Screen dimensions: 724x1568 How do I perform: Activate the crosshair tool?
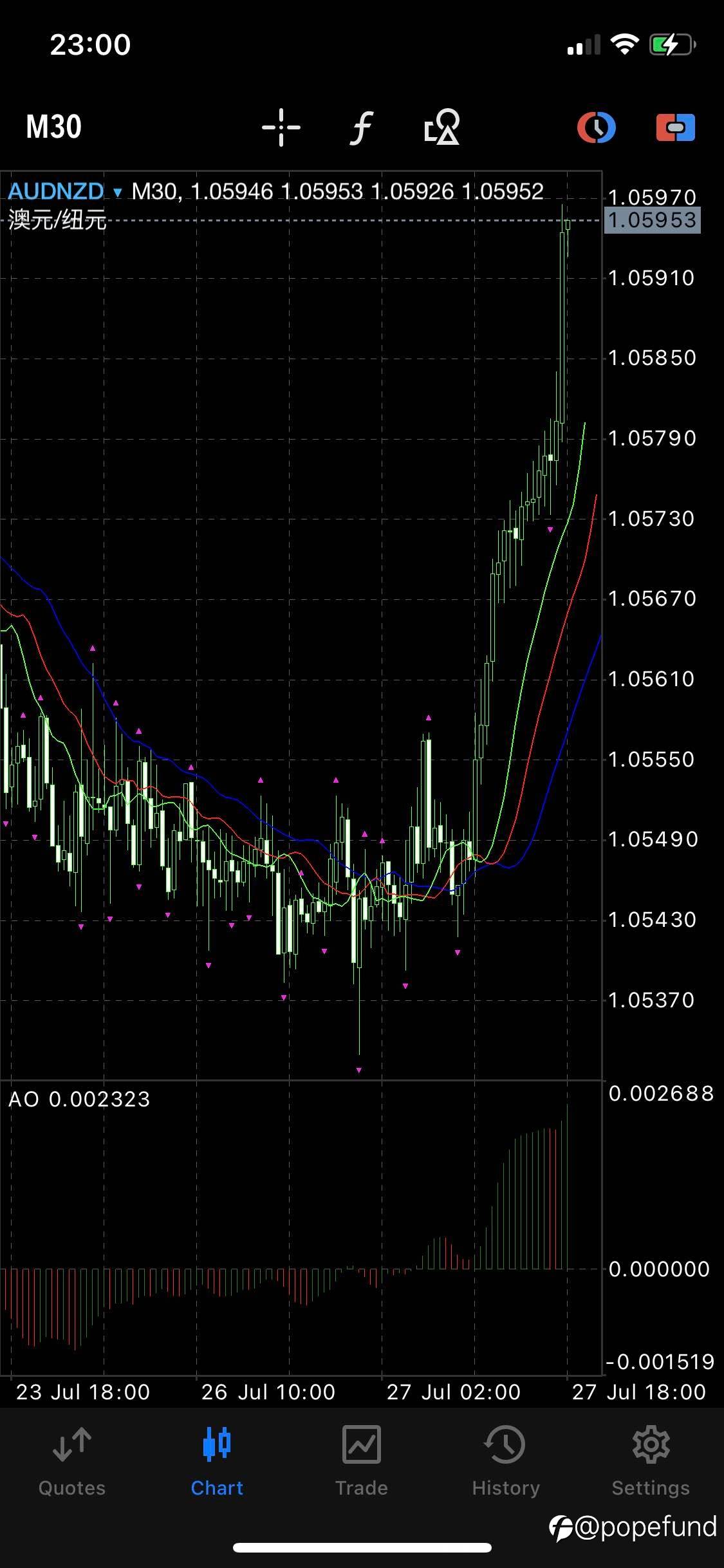click(281, 127)
